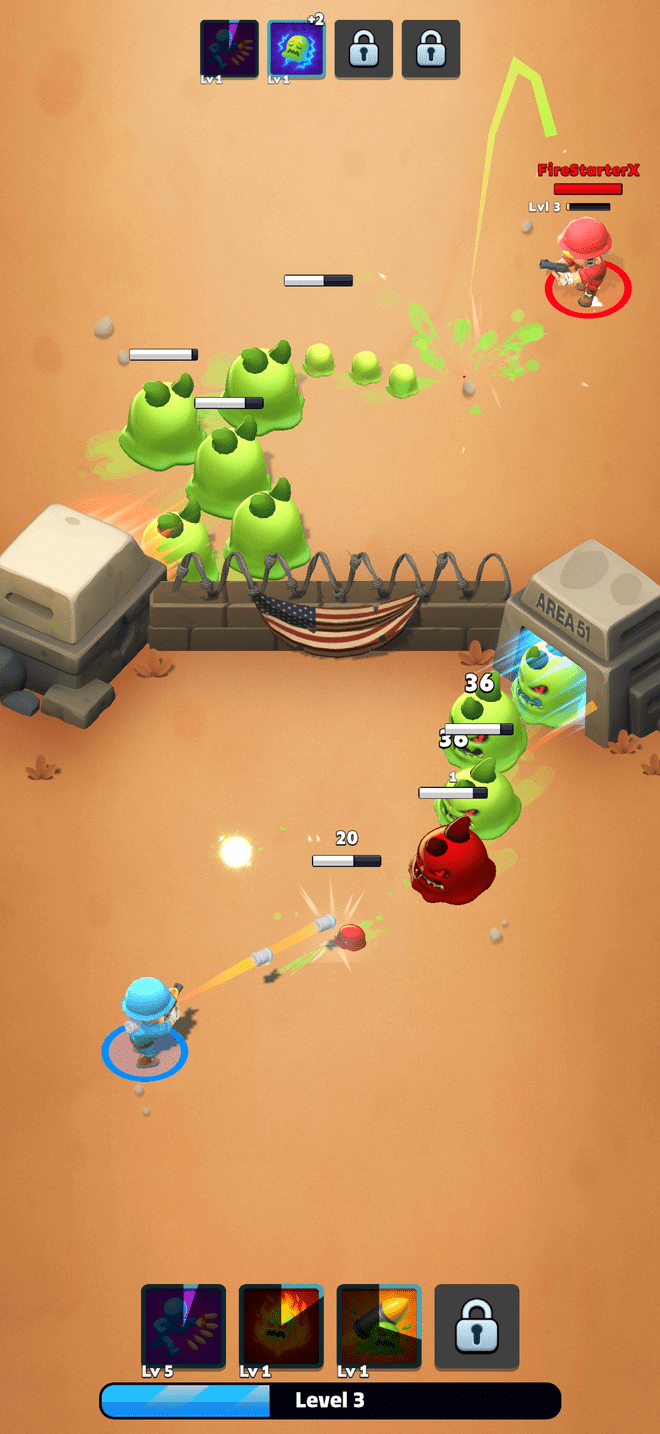Tap the locked skill slot at the bottom
This screenshot has height=1434, width=660.
pos(477,1326)
